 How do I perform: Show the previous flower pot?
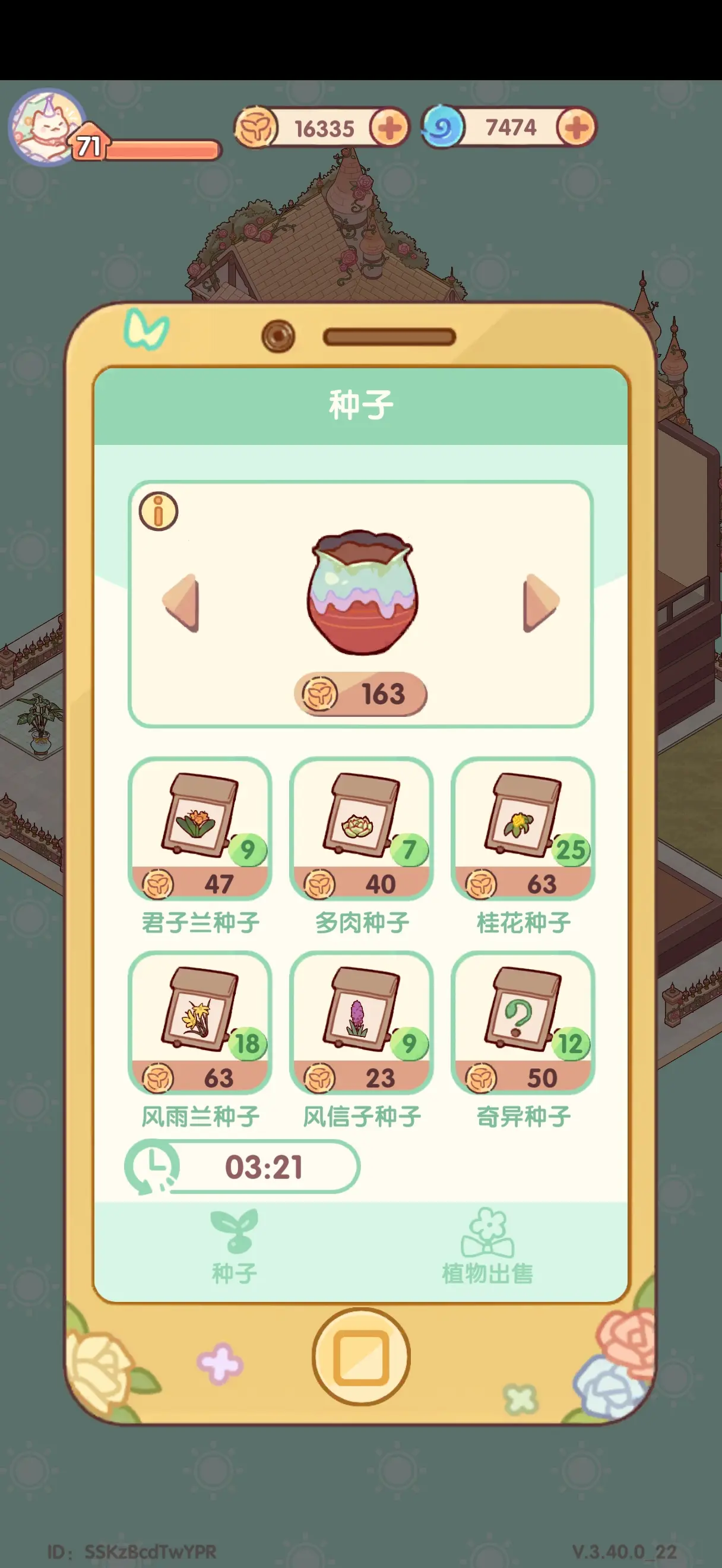pyautogui.click(x=181, y=603)
